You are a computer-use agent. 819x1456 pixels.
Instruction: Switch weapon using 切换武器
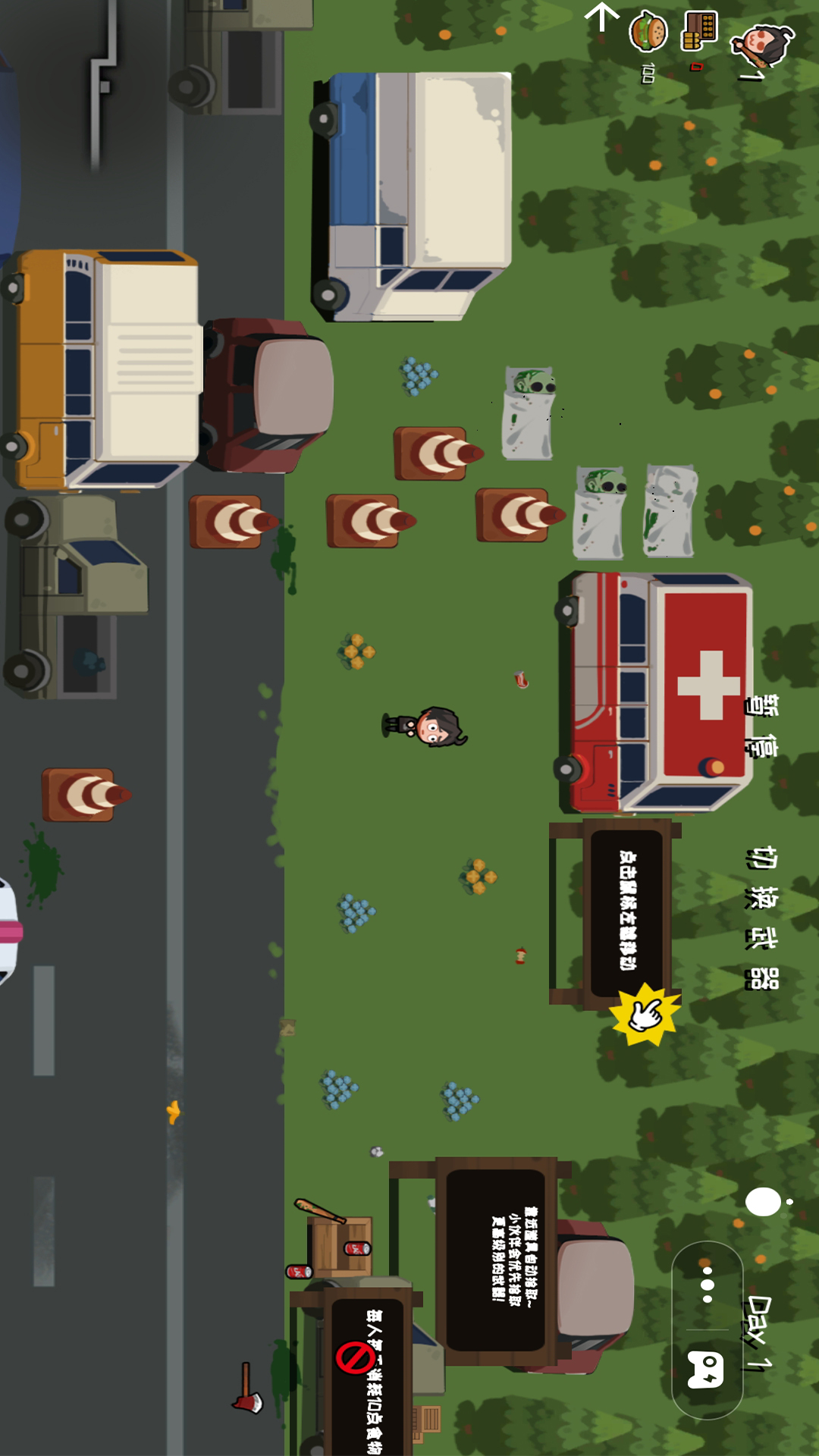coord(761,918)
